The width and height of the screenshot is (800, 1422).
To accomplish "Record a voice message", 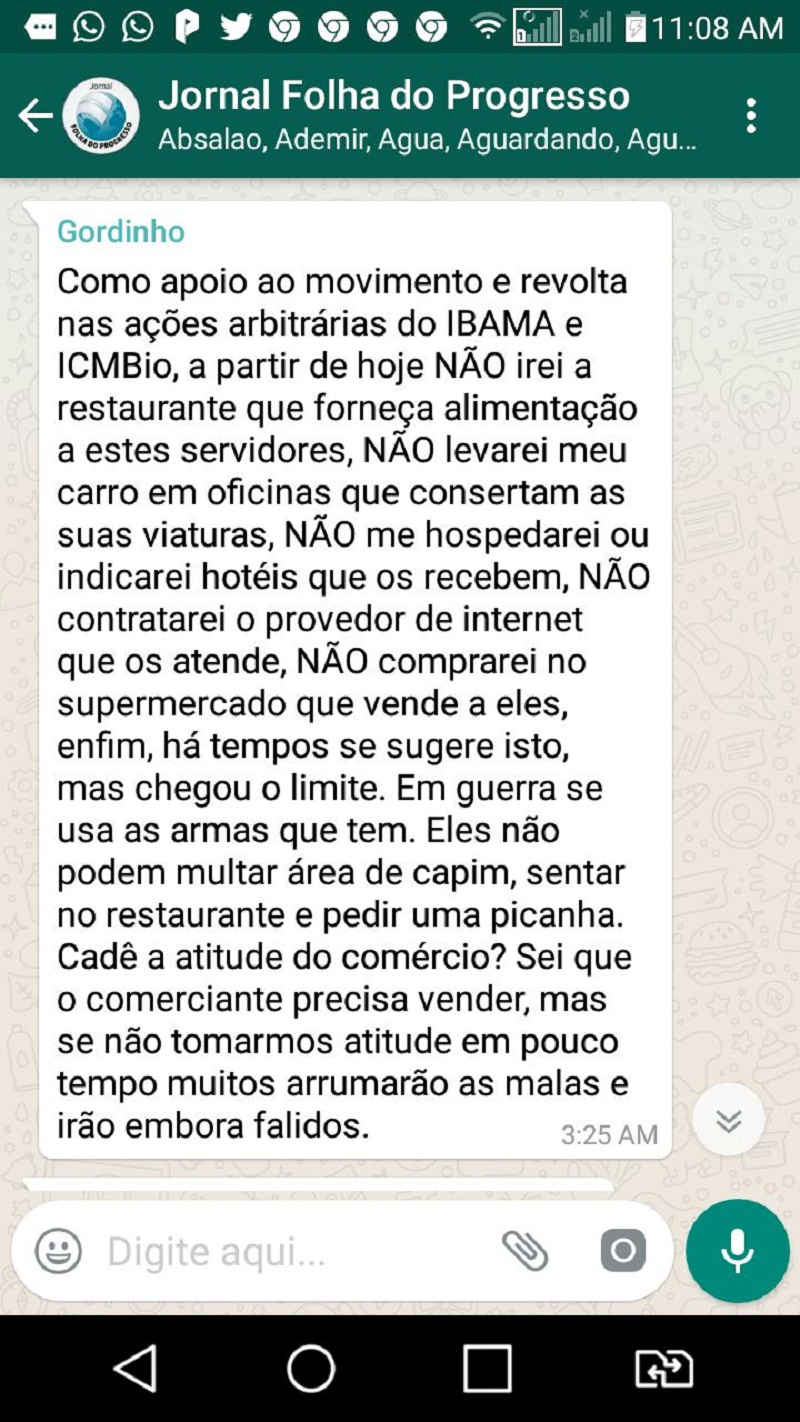I will pos(738,1251).
